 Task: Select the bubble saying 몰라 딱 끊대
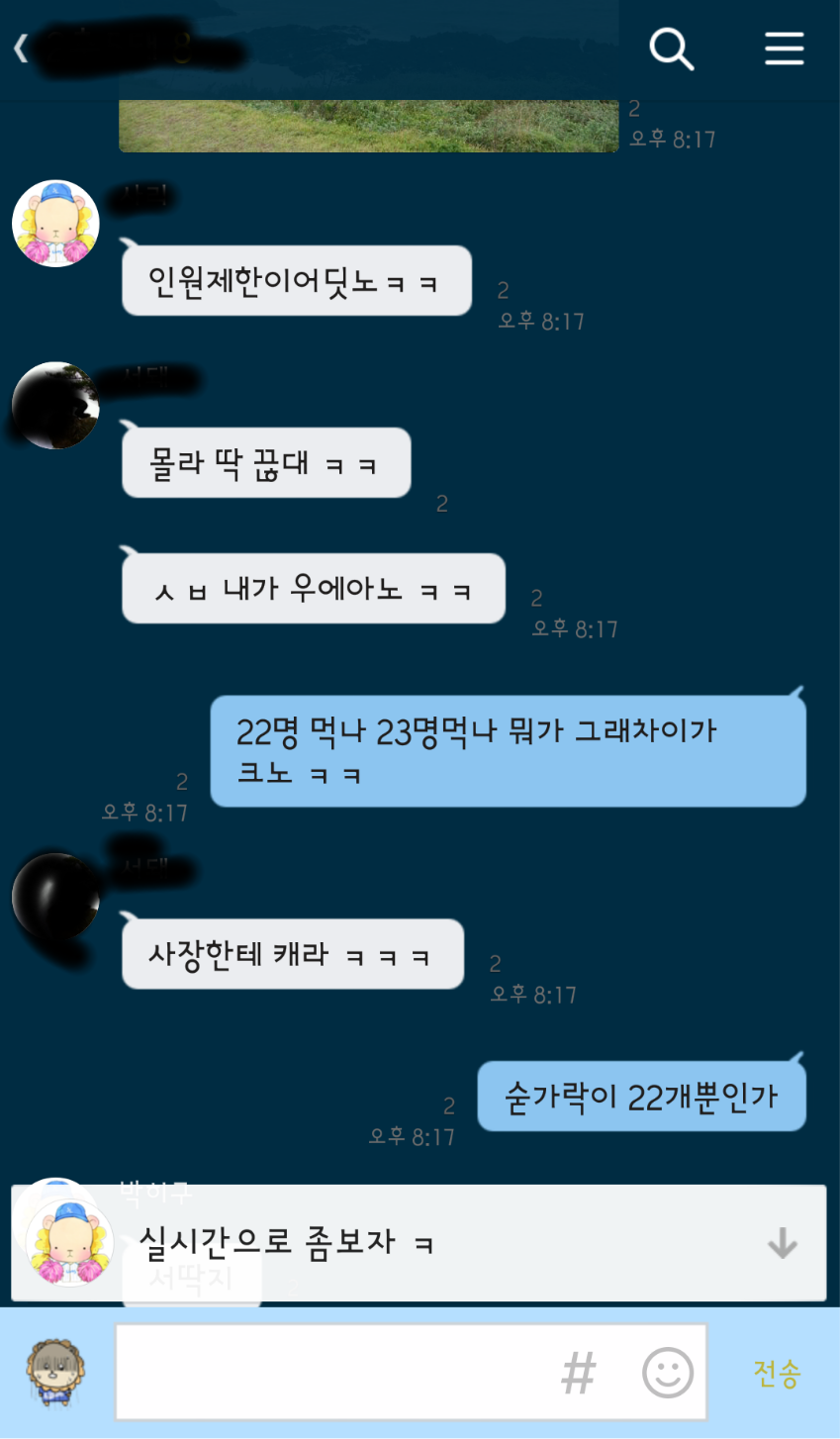tap(265, 462)
